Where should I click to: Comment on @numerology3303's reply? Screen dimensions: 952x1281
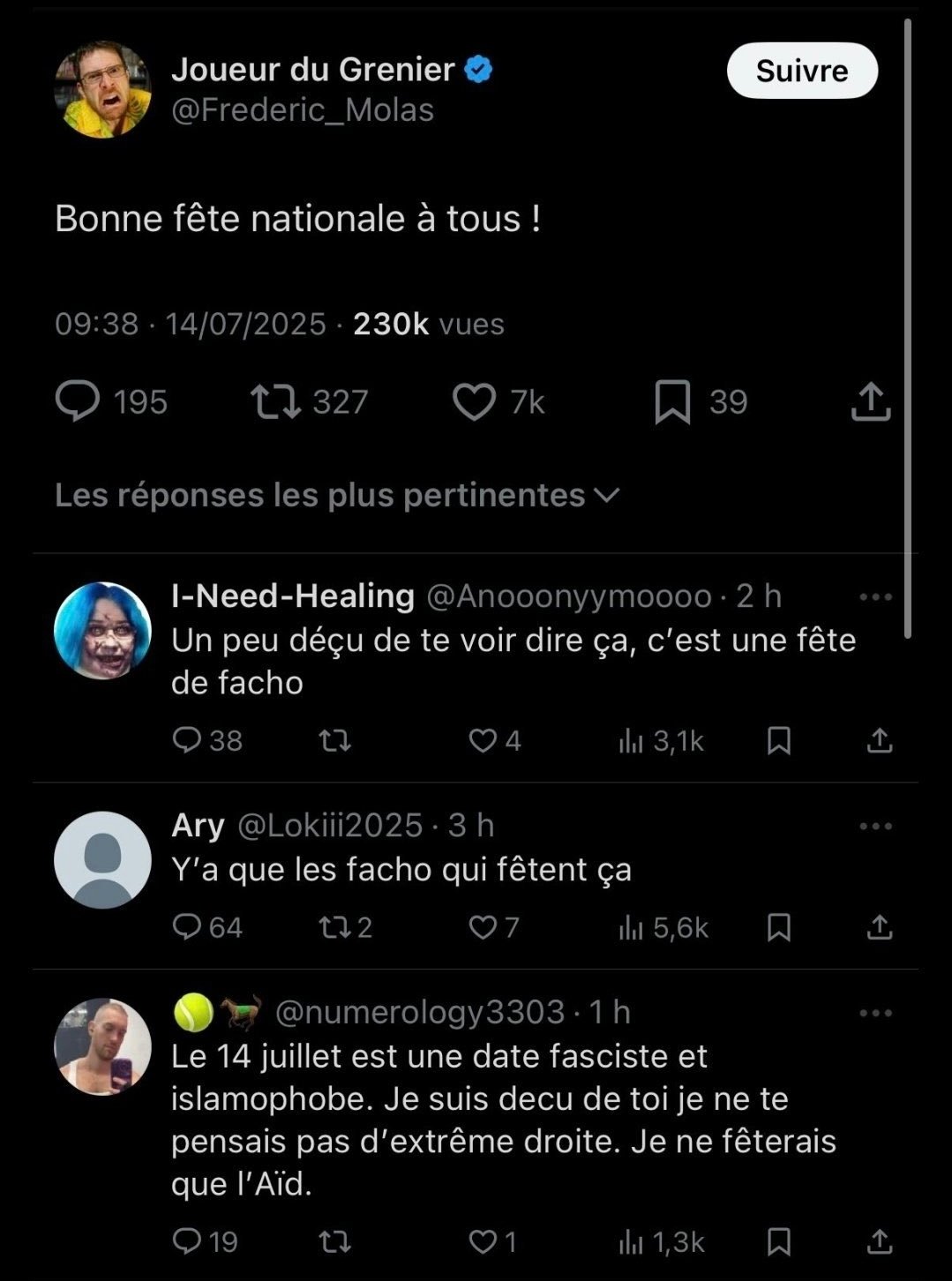pyautogui.click(x=187, y=1242)
